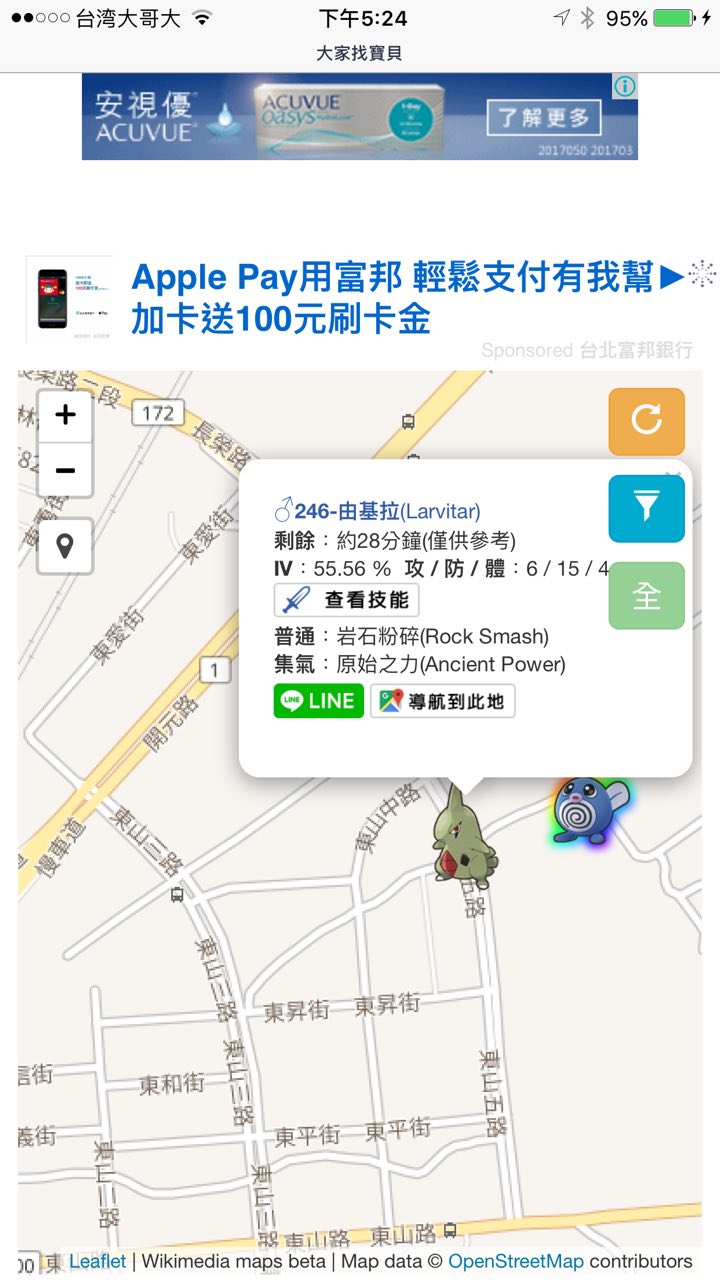This screenshot has height=1280, width=720.
Task: Open the blue filter button
Action: tap(646, 508)
